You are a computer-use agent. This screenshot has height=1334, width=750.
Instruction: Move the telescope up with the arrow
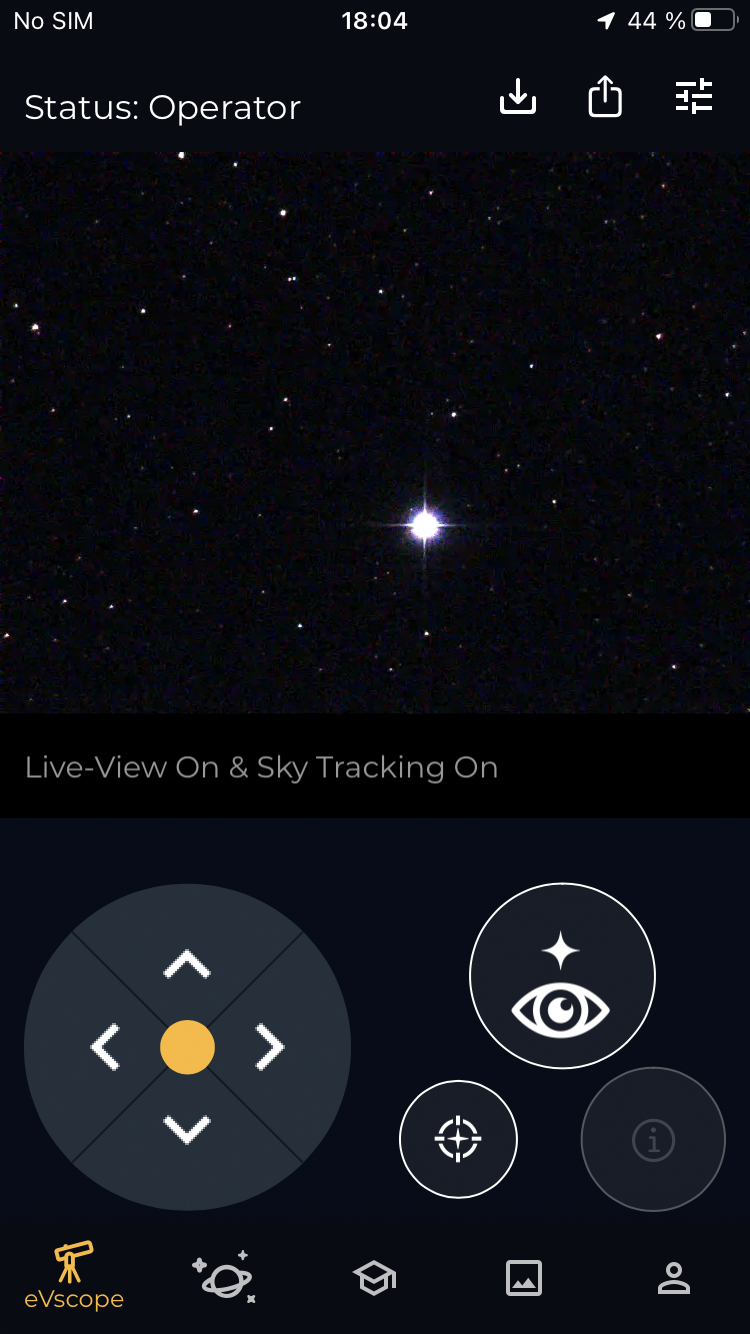click(187, 965)
